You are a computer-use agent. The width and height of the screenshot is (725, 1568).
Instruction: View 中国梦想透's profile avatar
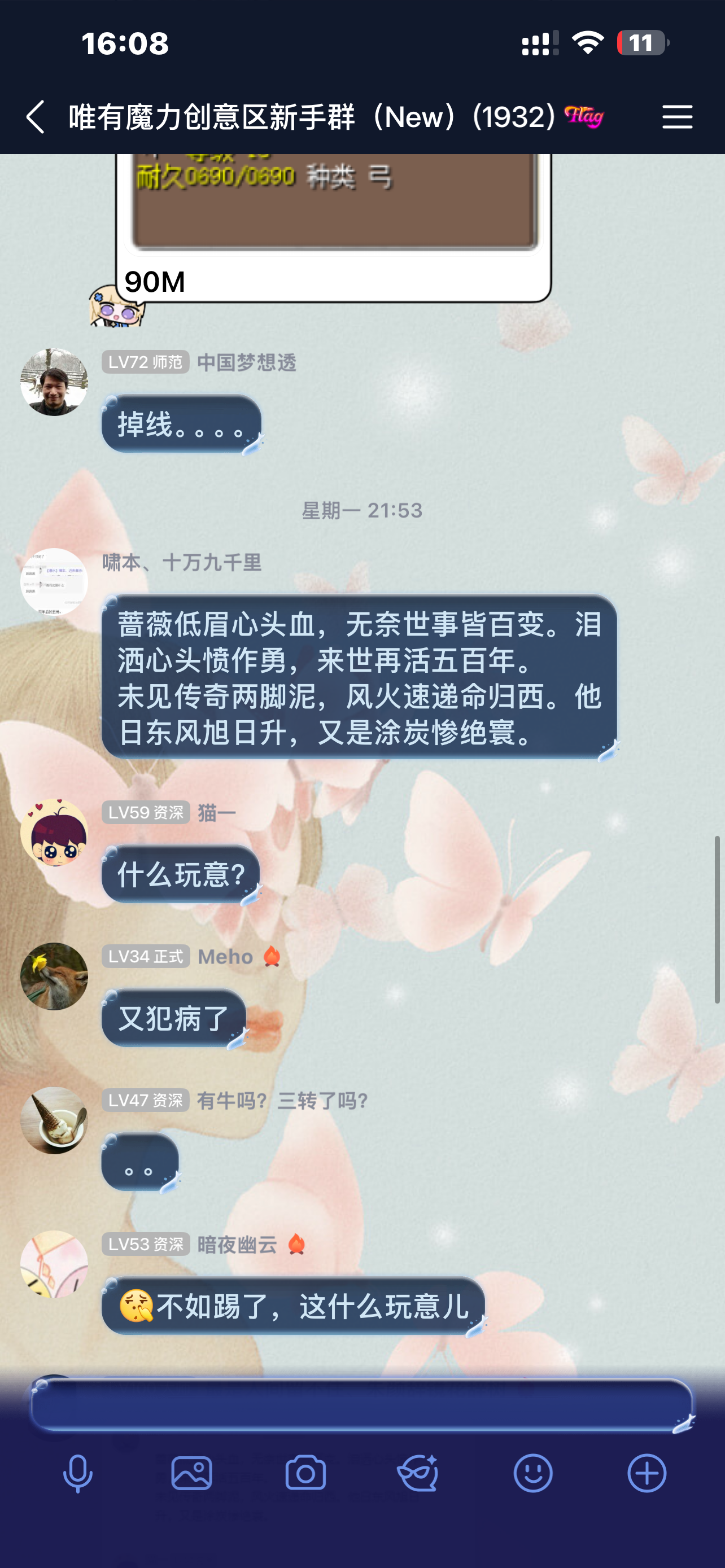pos(54,382)
